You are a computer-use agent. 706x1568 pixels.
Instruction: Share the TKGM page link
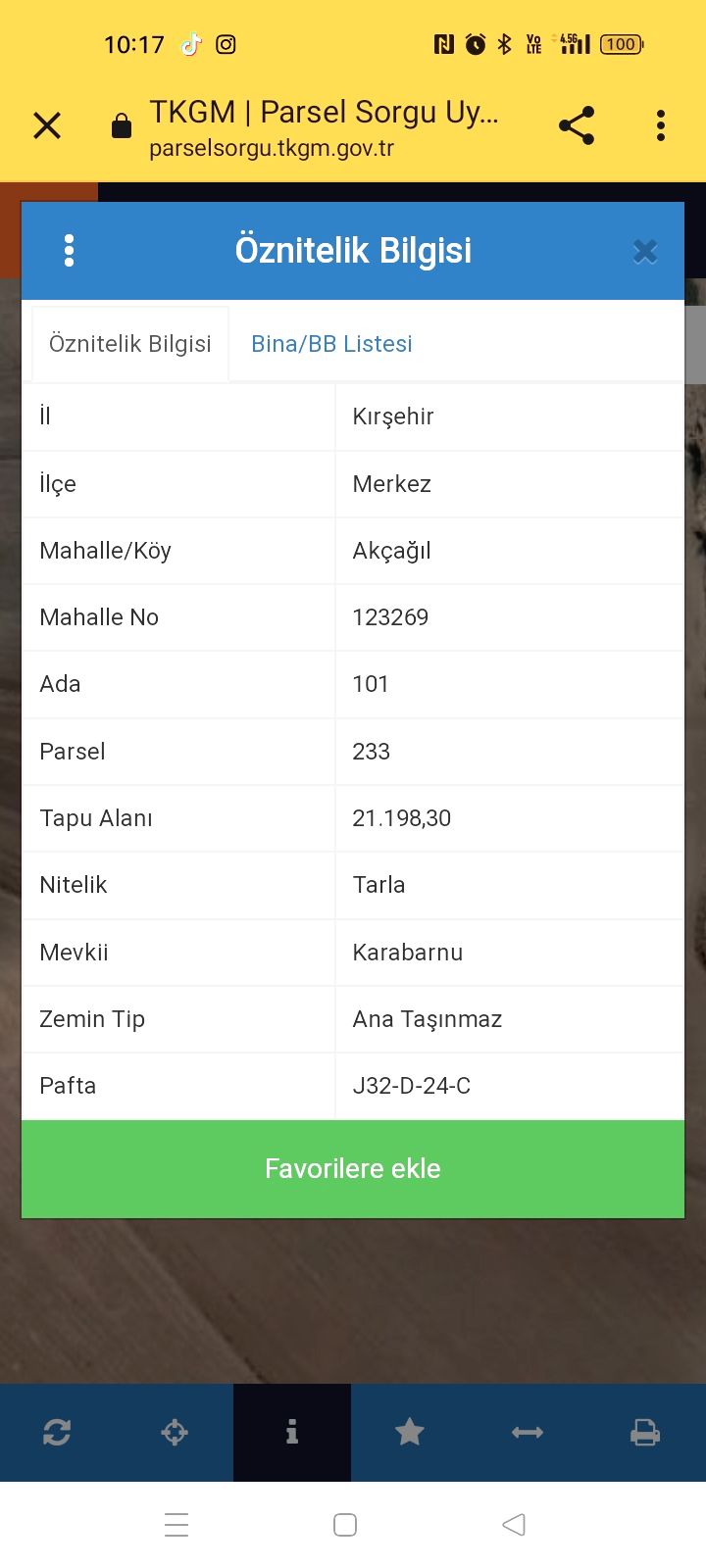click(577, 125)
